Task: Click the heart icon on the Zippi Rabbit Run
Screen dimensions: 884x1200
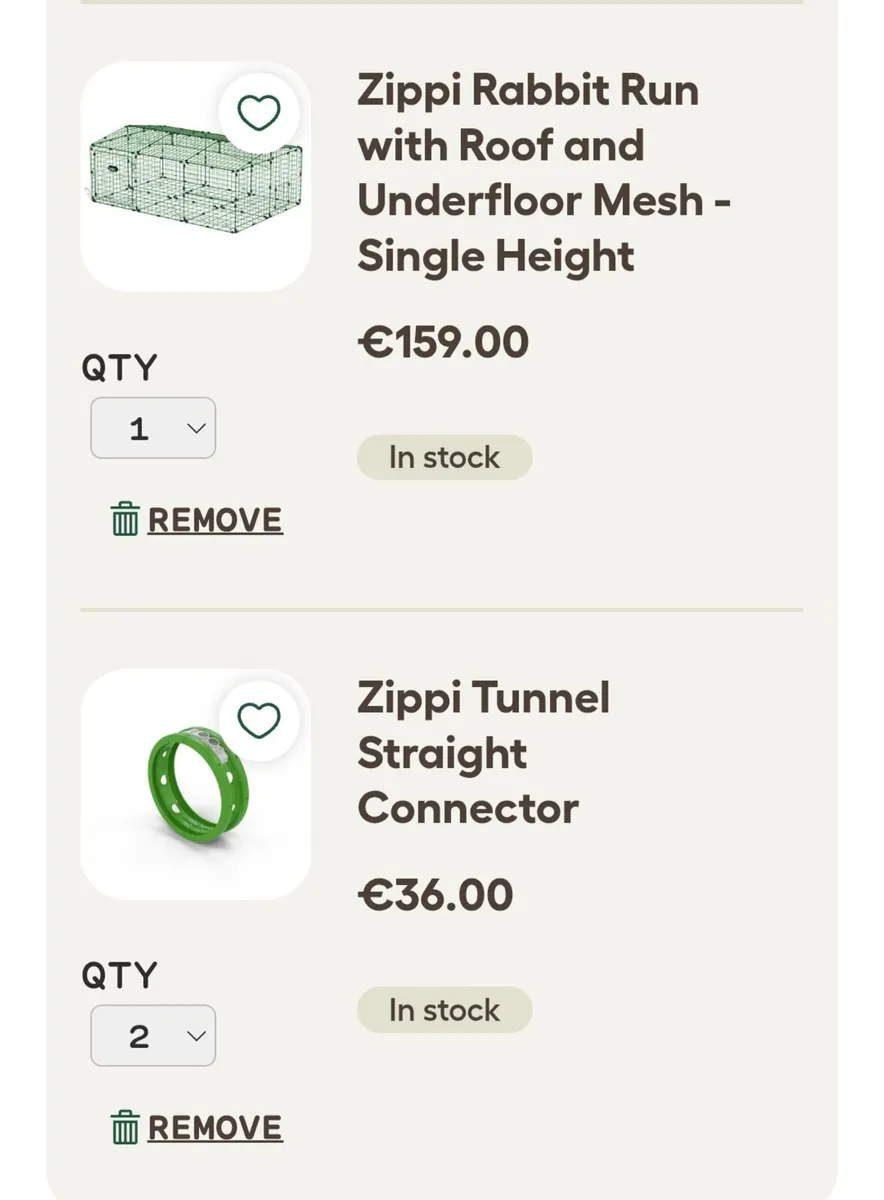Action: 259,113
